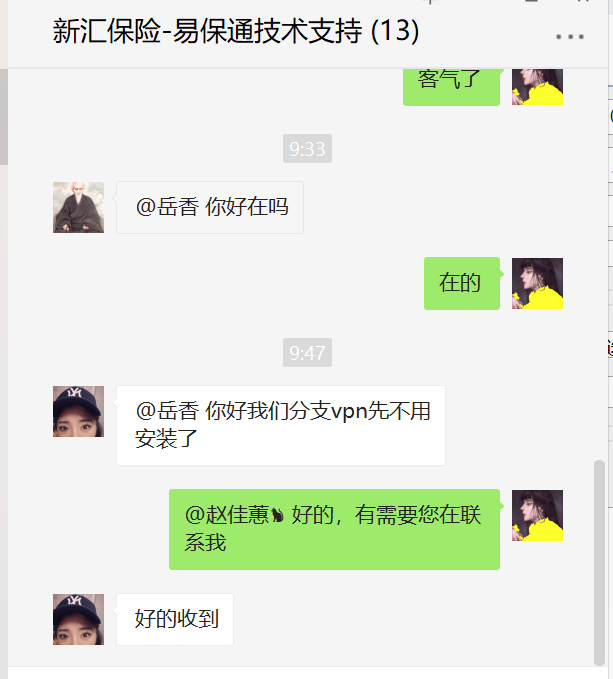This screenshot has height=679, width=613.
Task: Open avatar next to "好的收到" message
Action: click(x=78, y=619)
